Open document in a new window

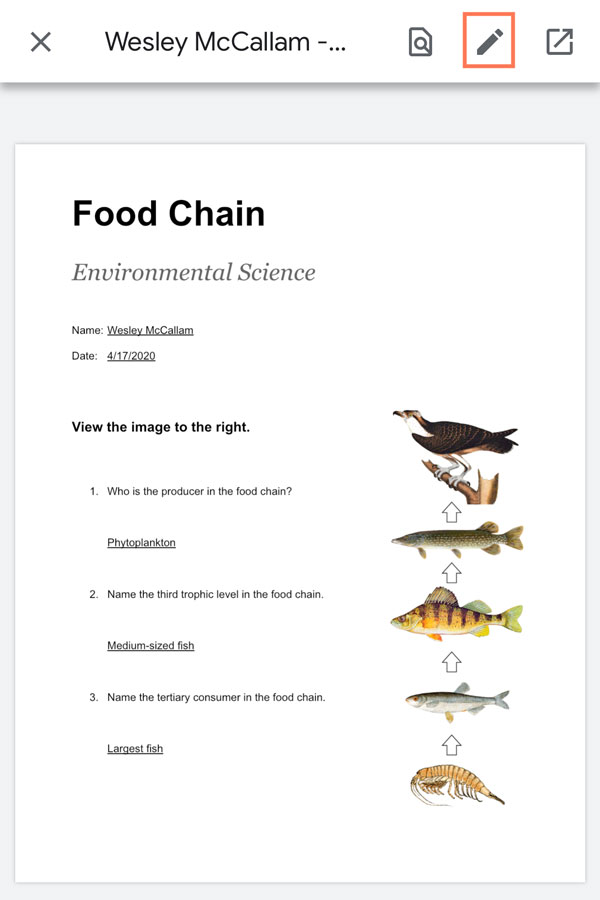pos(559,42)
